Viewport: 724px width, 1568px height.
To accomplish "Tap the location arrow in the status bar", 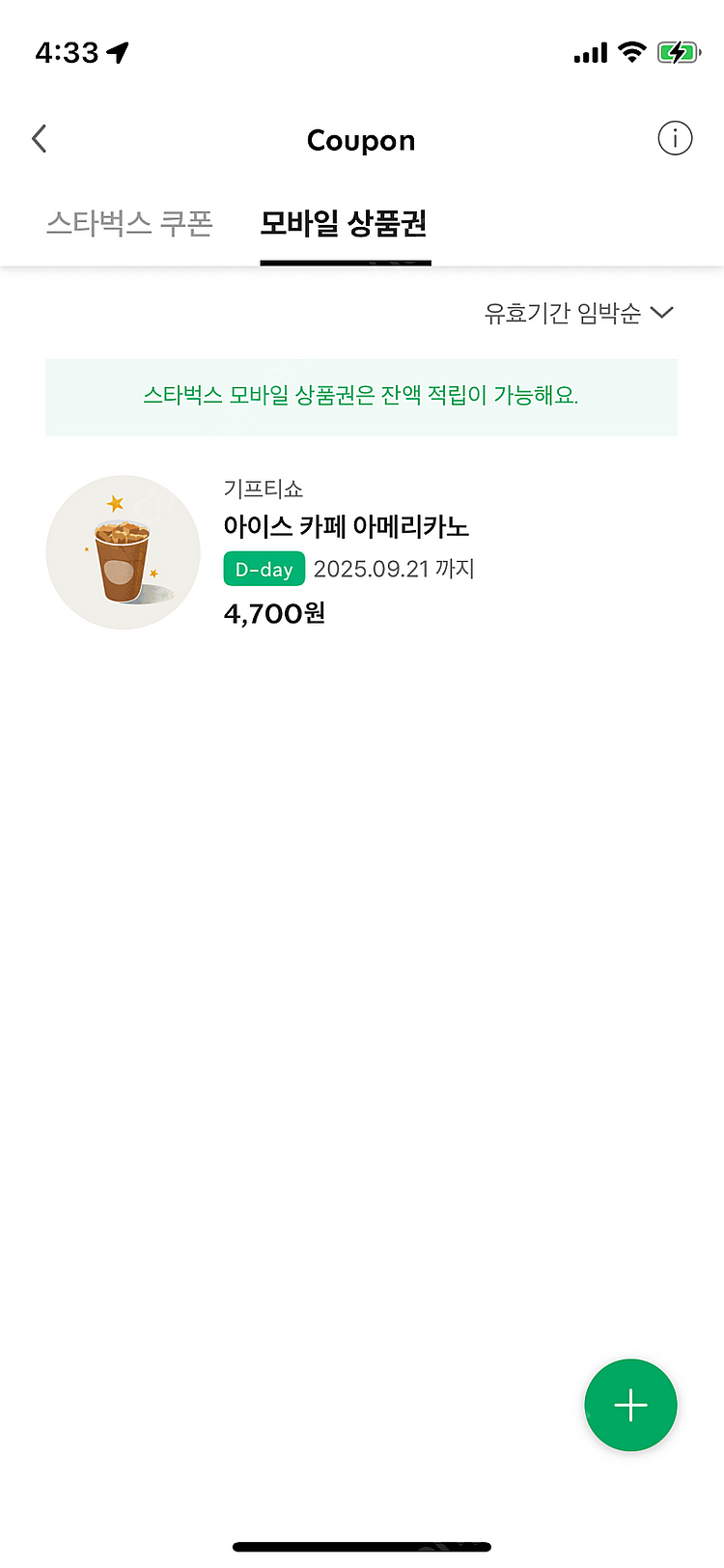I will click(118, 53).
